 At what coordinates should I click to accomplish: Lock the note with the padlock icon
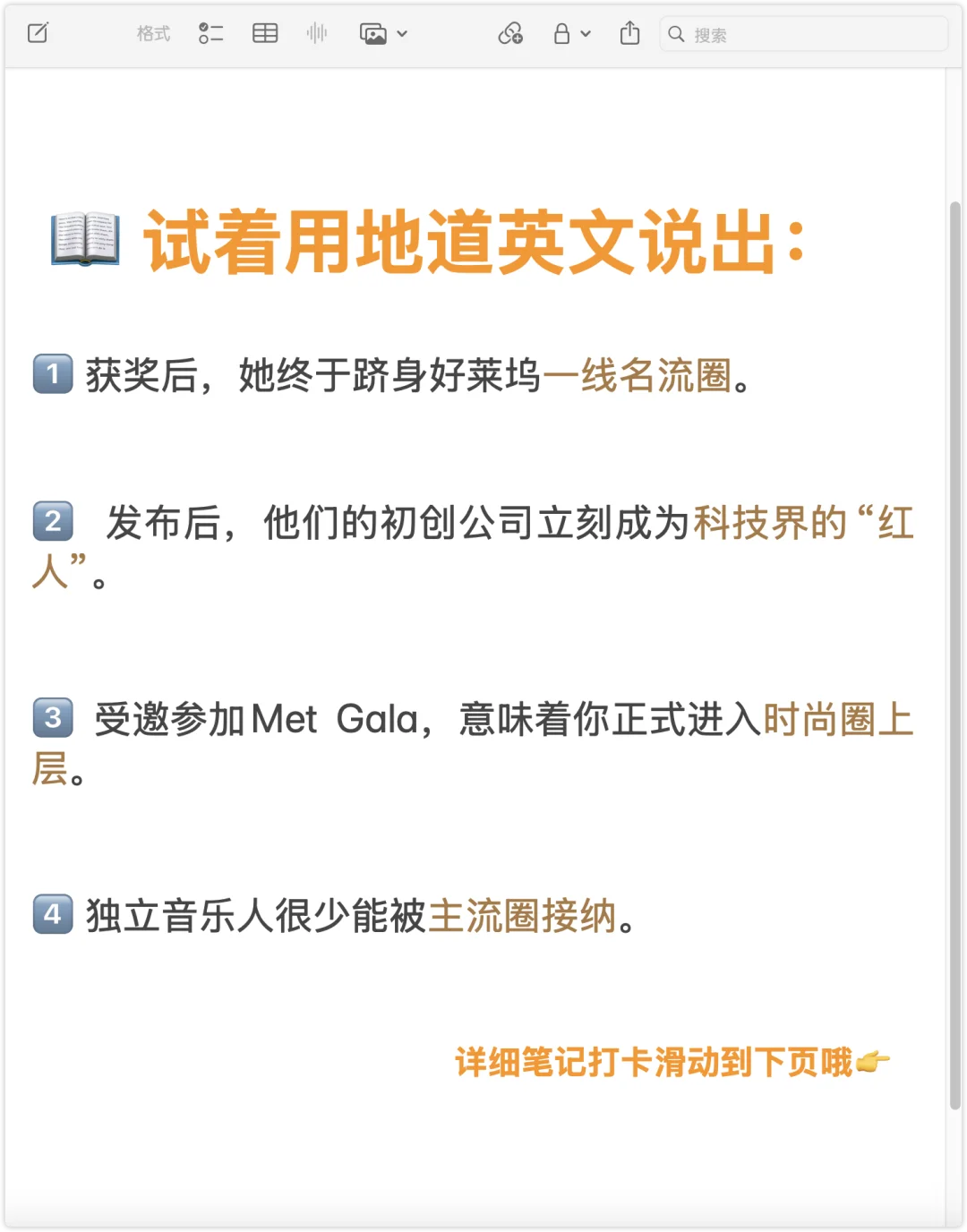click(x=563, y=33)
